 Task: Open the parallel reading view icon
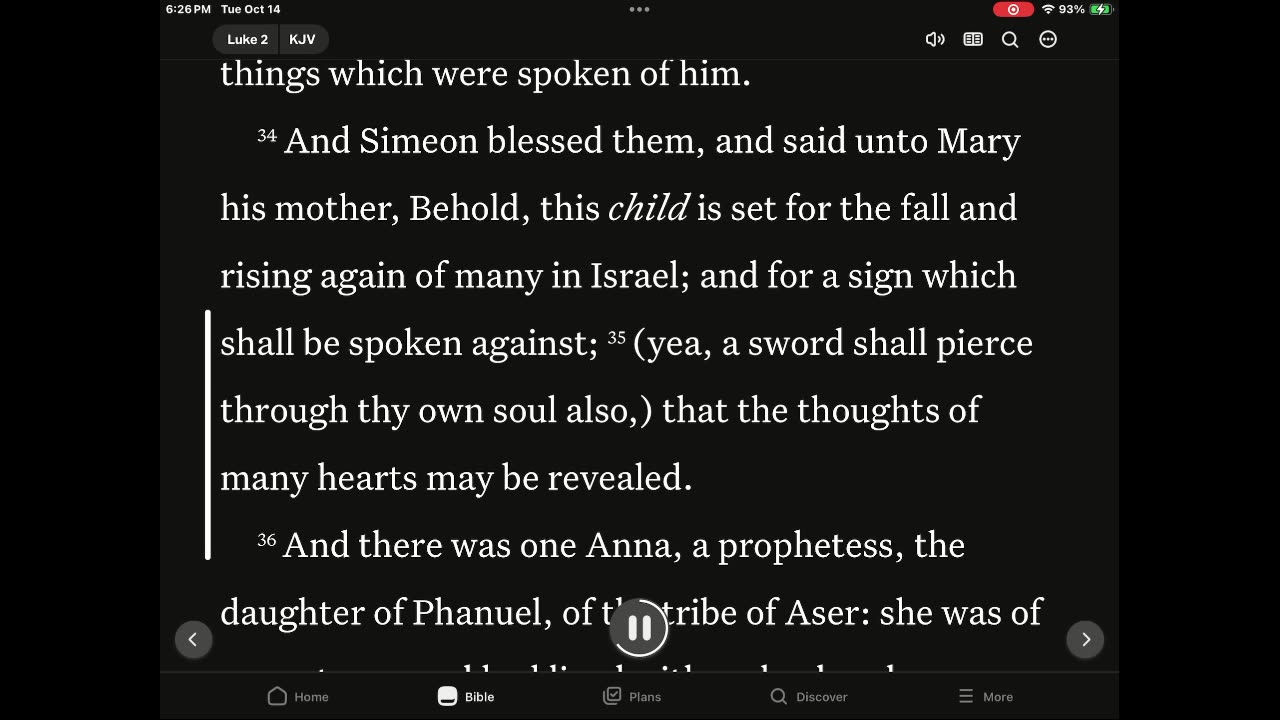click(x=973, y=40)
